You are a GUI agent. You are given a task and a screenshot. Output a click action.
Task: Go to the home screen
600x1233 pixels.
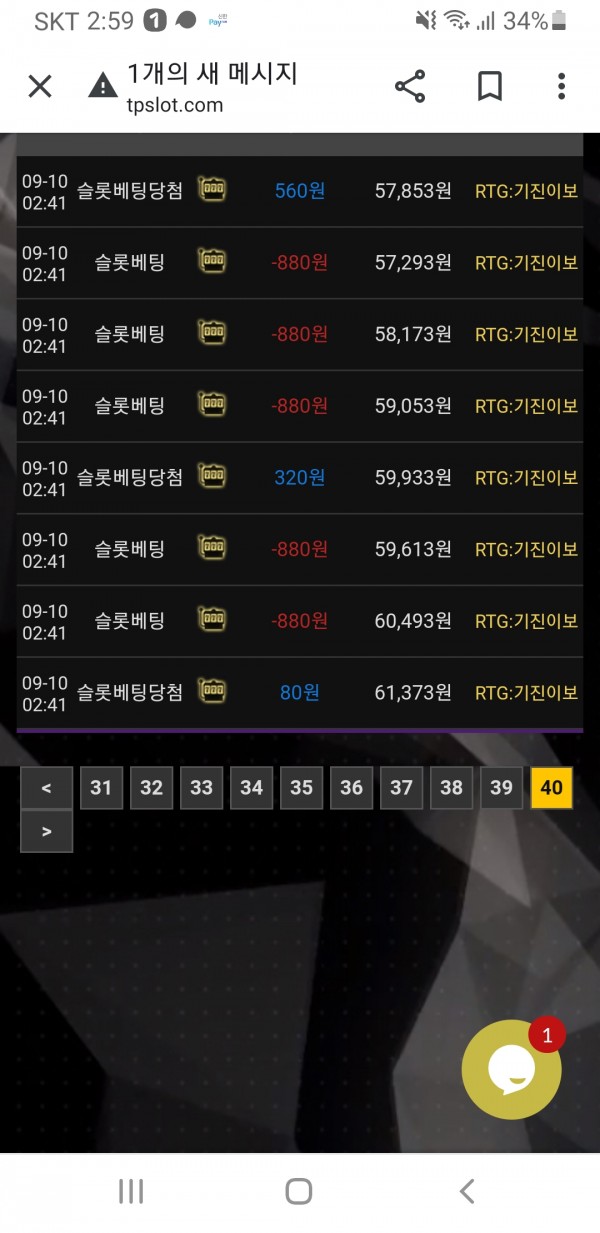pyautogui.click(x=299, y=1191)
